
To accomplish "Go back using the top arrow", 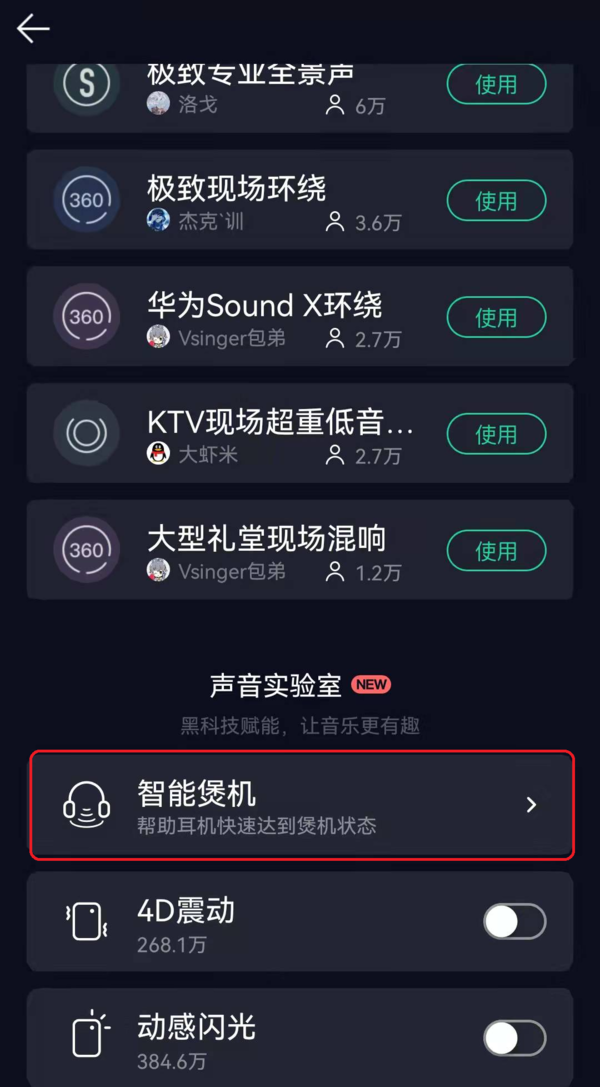I will (33, 29).
